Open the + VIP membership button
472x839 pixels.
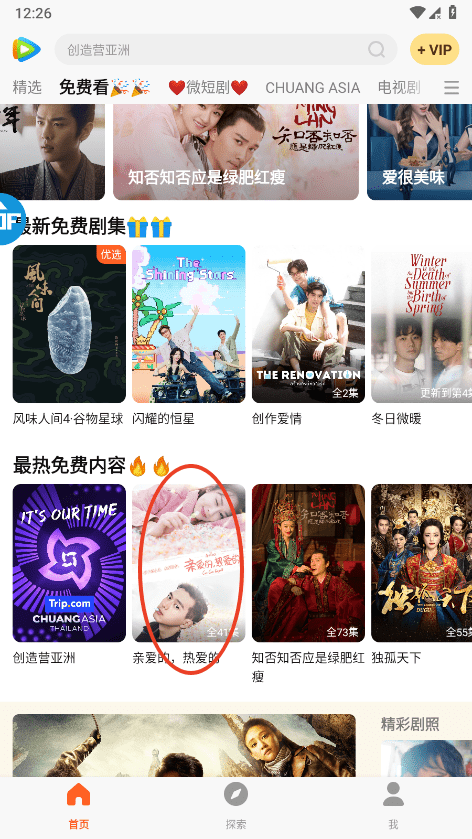click(434, 50)
